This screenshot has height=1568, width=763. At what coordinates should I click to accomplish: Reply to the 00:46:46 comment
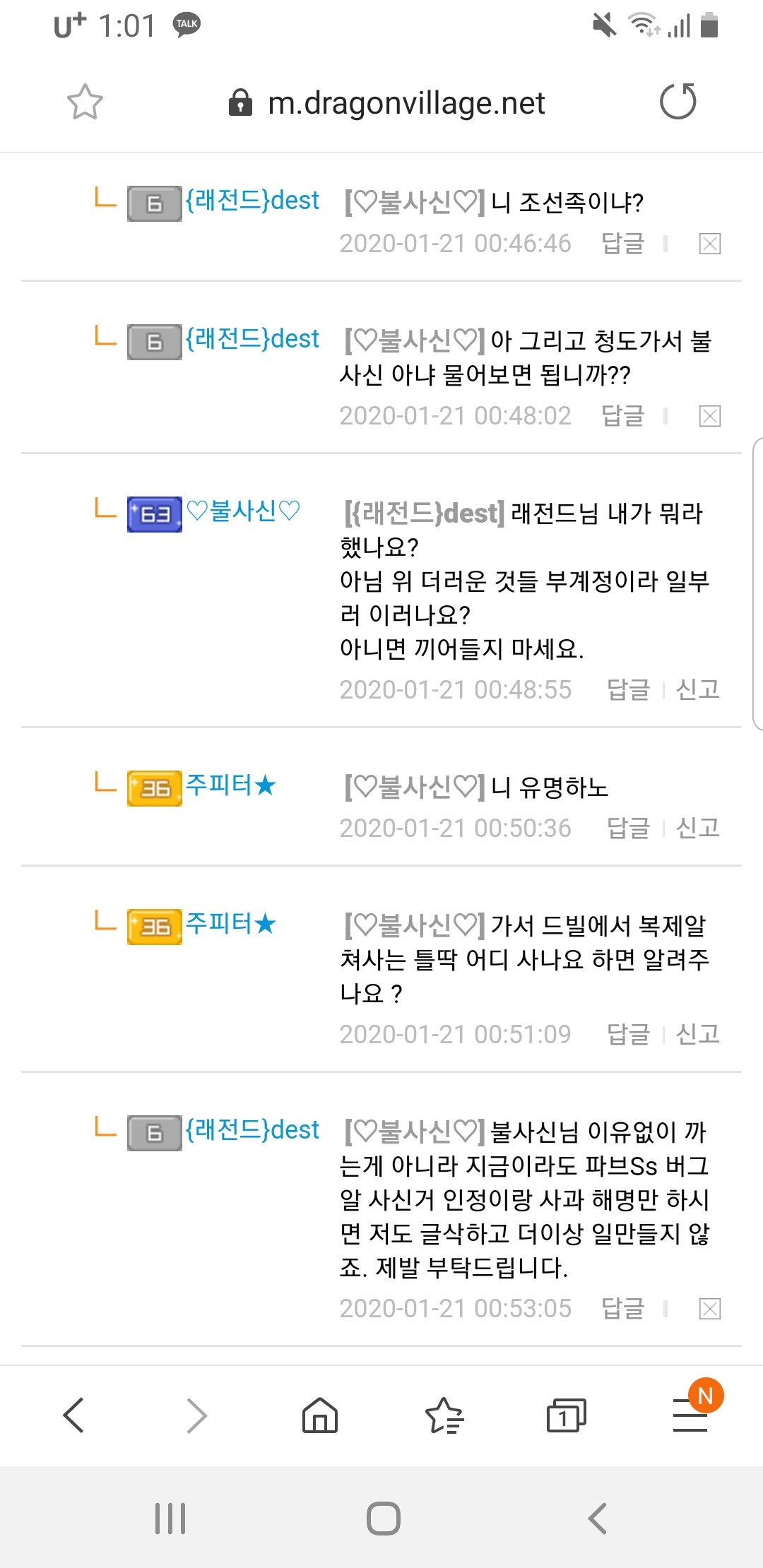[x=622, y=244]
